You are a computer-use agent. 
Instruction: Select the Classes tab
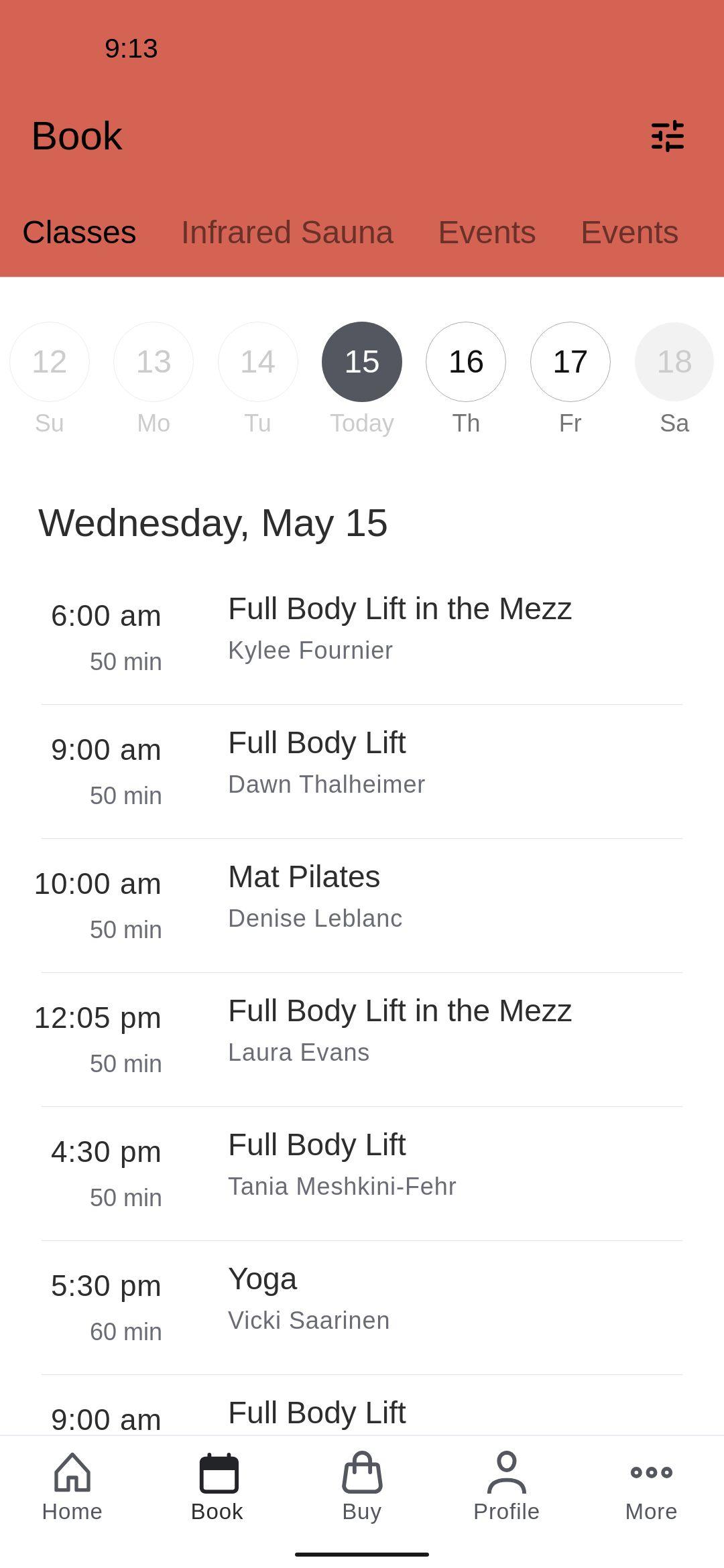click(79, 233)
